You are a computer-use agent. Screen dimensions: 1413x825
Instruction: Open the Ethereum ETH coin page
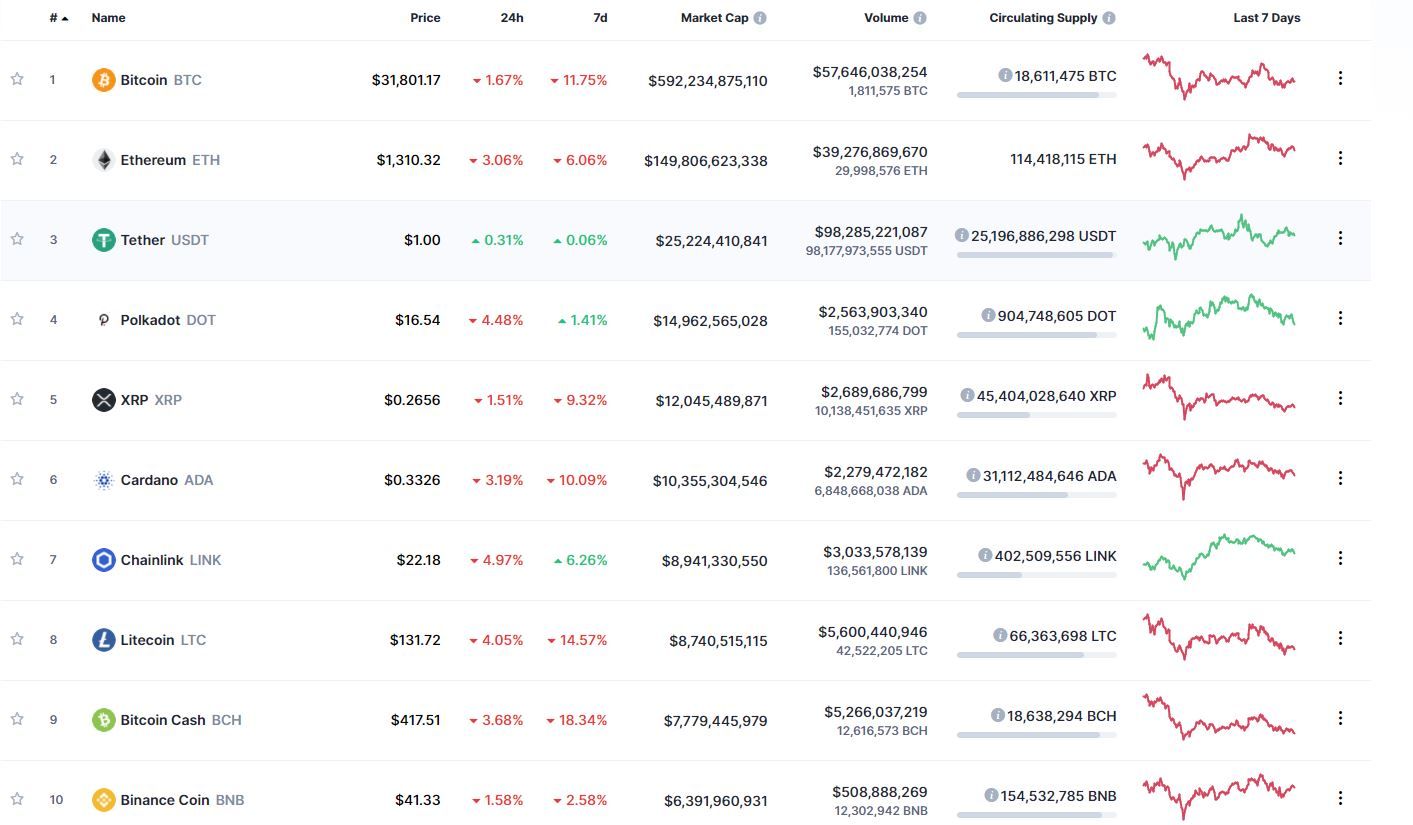pos(154,160)
